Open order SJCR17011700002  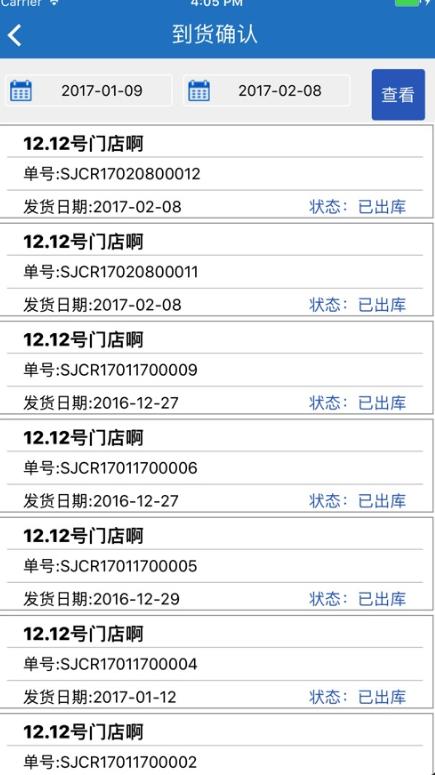coord(217,744)
